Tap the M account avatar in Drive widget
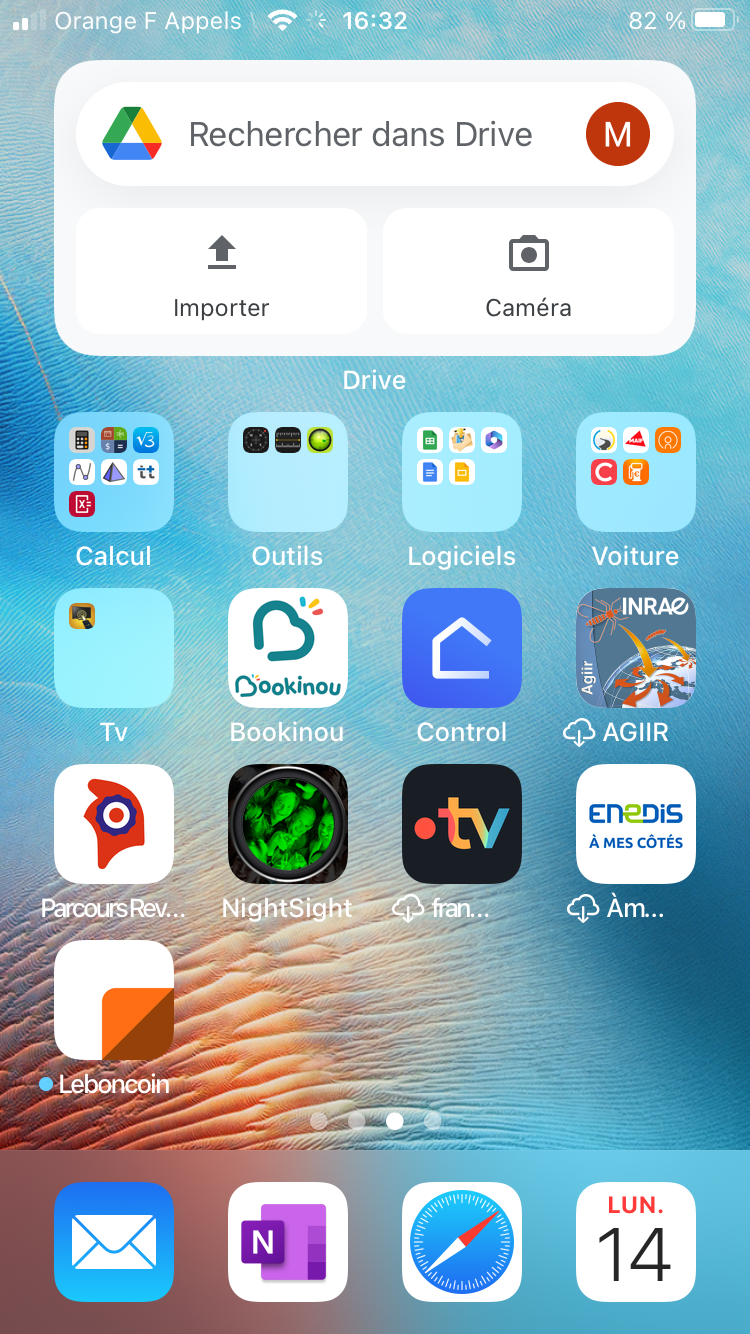The width and height of the screenshot is (750, 1334). click(617, 134)
